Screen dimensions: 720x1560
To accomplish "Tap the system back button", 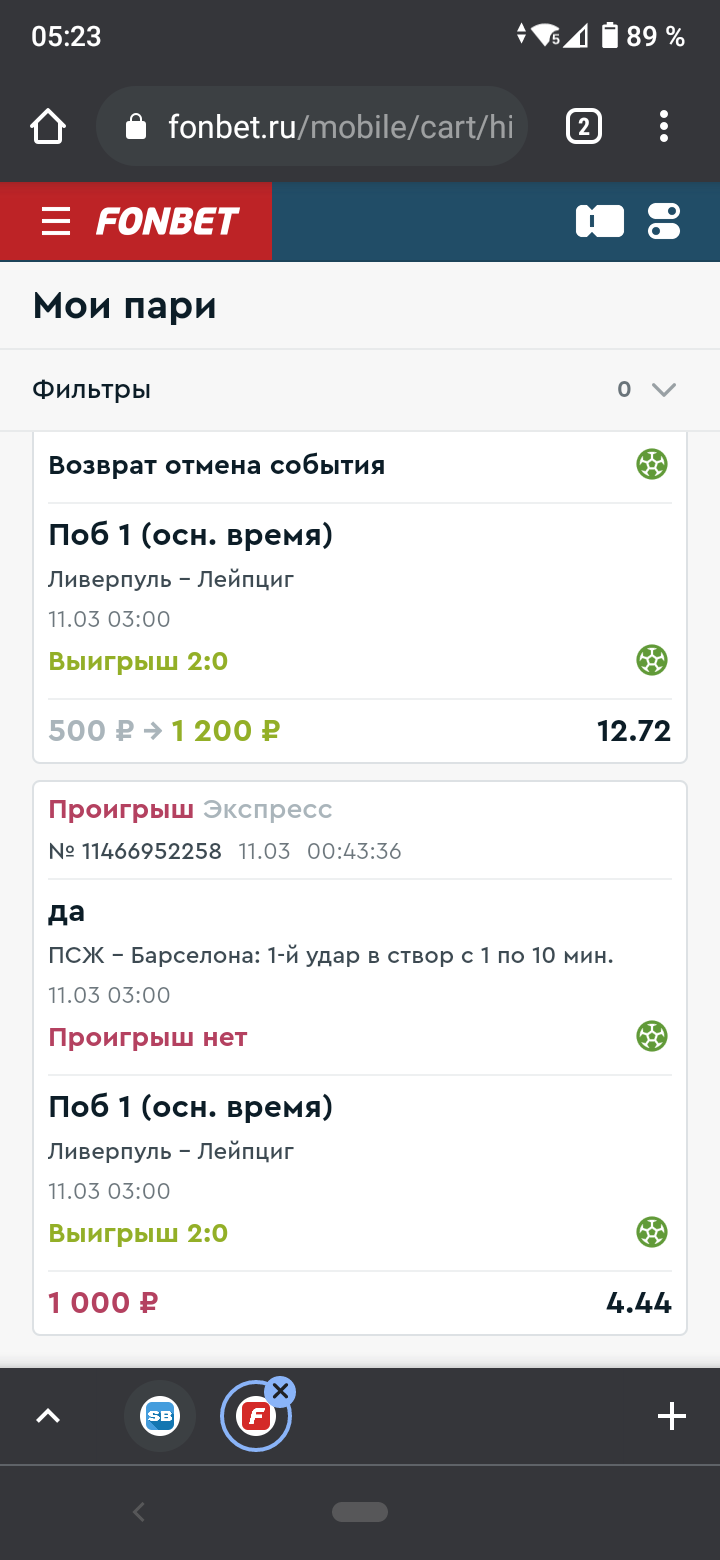I will [x=139, y=1513].
